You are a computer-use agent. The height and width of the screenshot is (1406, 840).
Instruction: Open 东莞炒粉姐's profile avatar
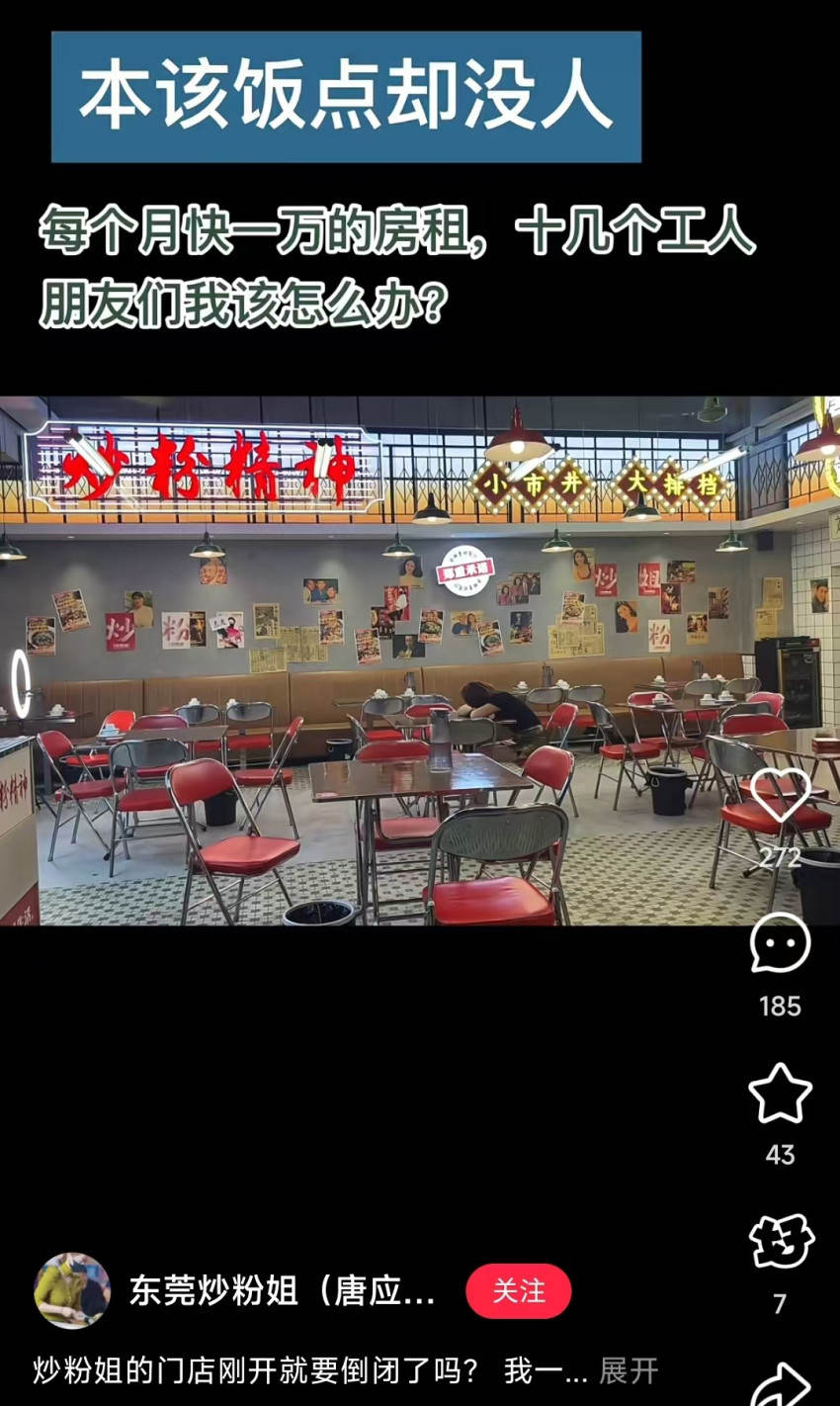point(72,1290)
